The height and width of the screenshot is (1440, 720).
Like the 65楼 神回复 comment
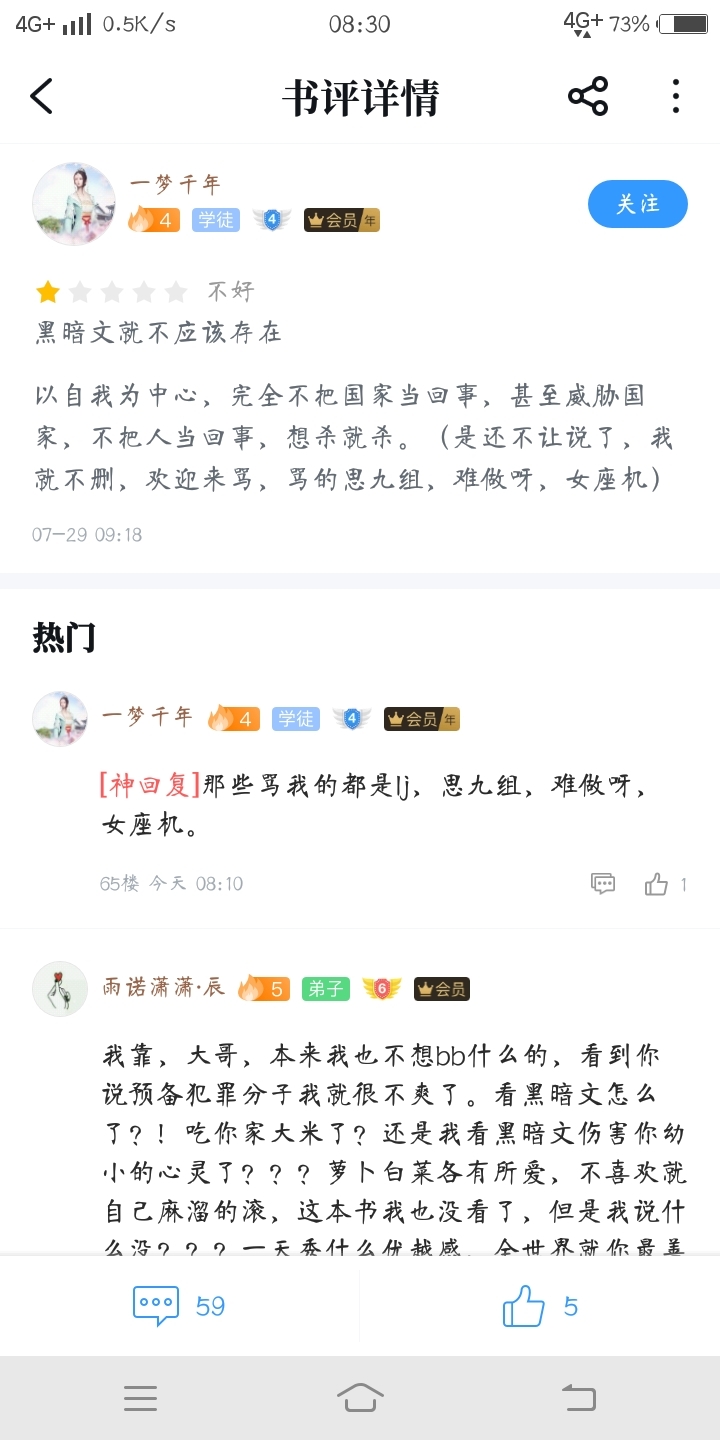657,883
